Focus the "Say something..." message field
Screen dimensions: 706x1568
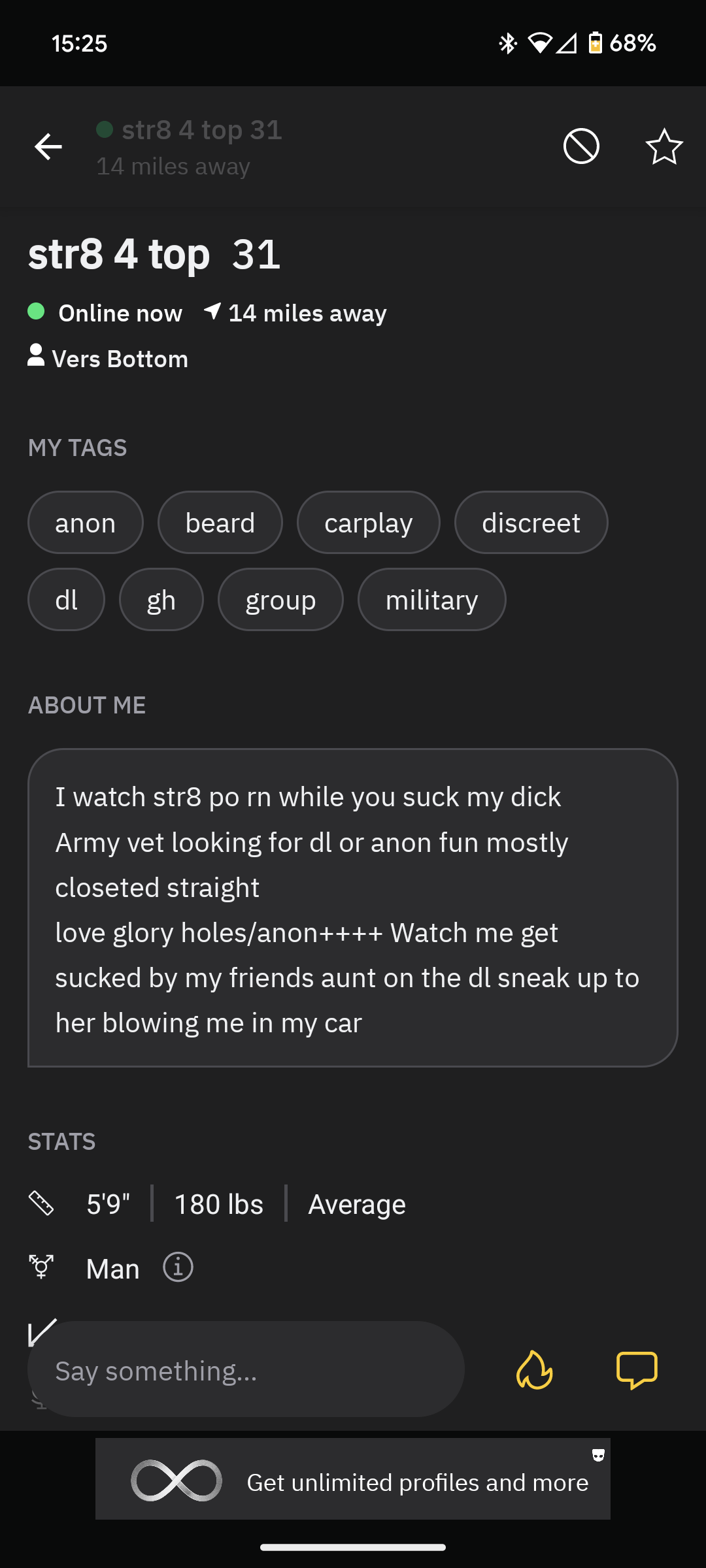point(246,1370)
